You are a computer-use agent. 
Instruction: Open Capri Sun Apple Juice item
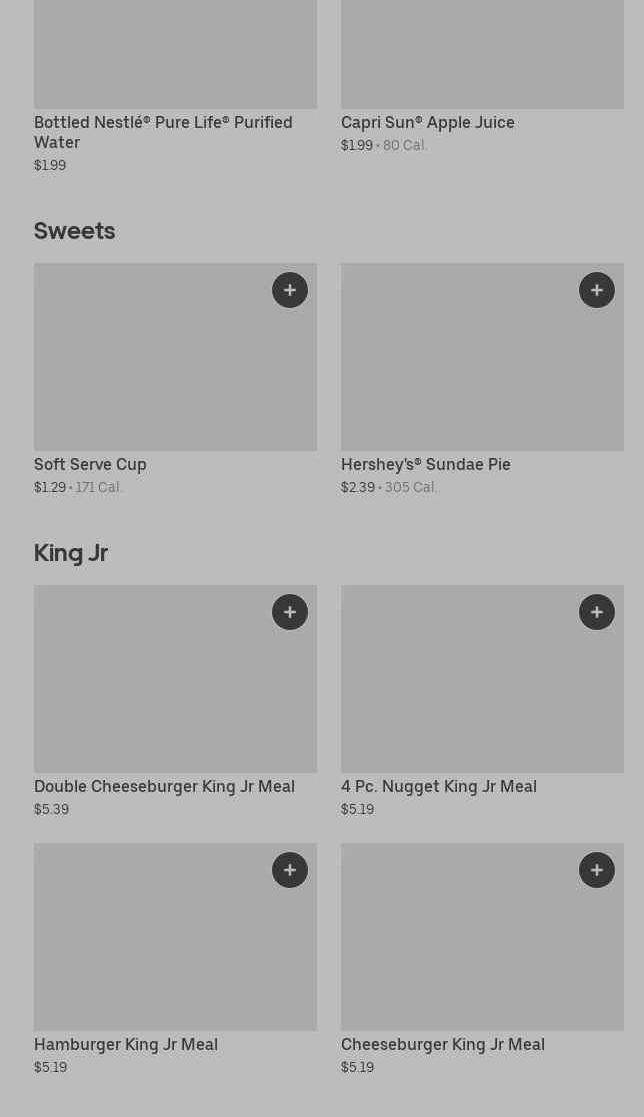coord(482,77)
